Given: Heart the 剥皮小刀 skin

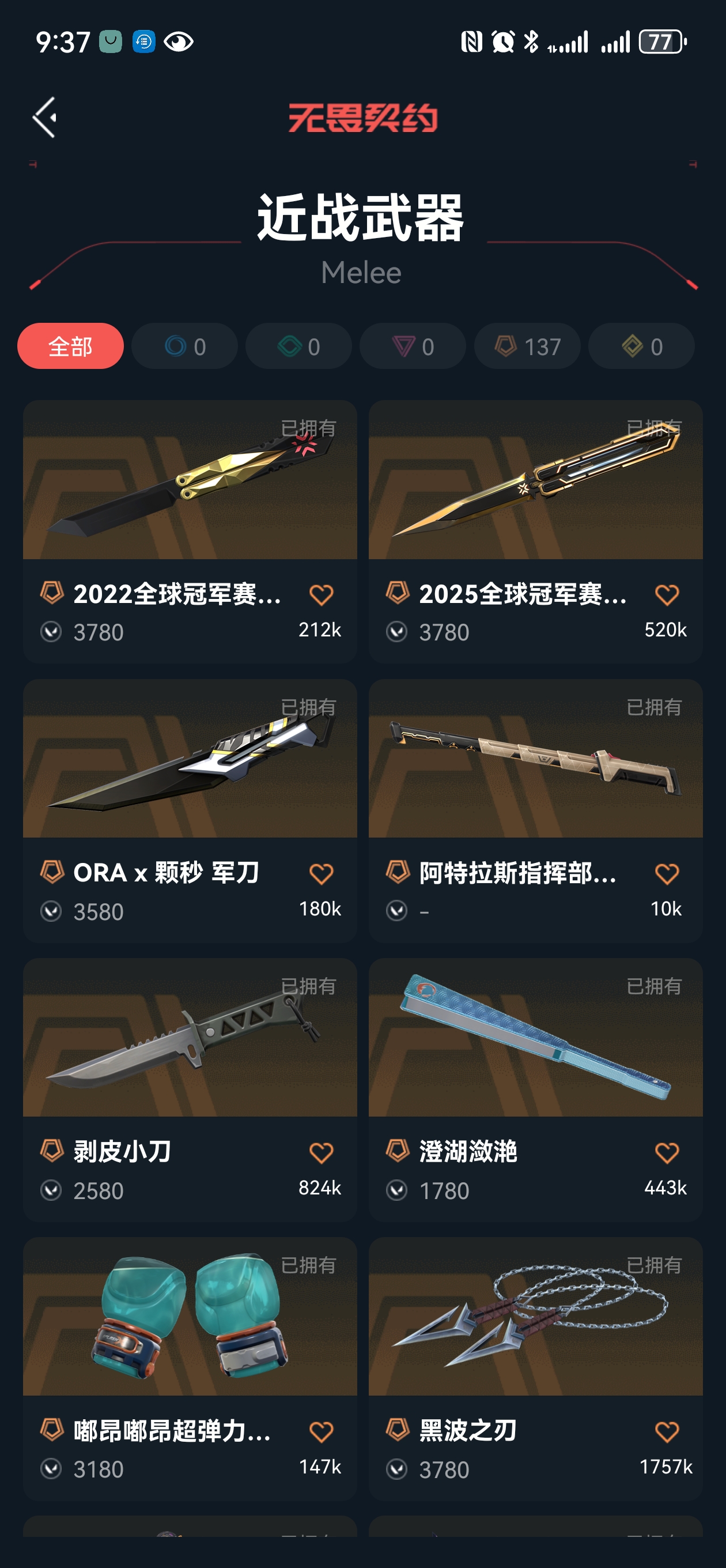Looking at the screenshot, I should (x=322, y=1152).
